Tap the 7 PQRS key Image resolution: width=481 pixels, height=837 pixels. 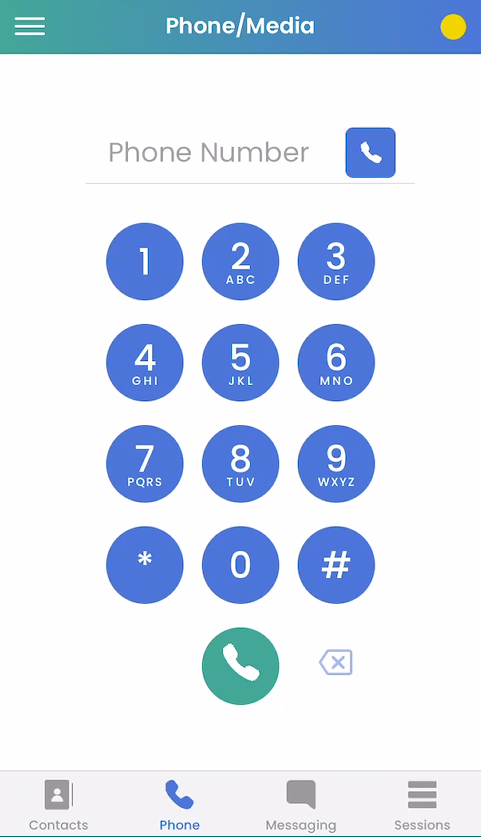coord(145,464)
